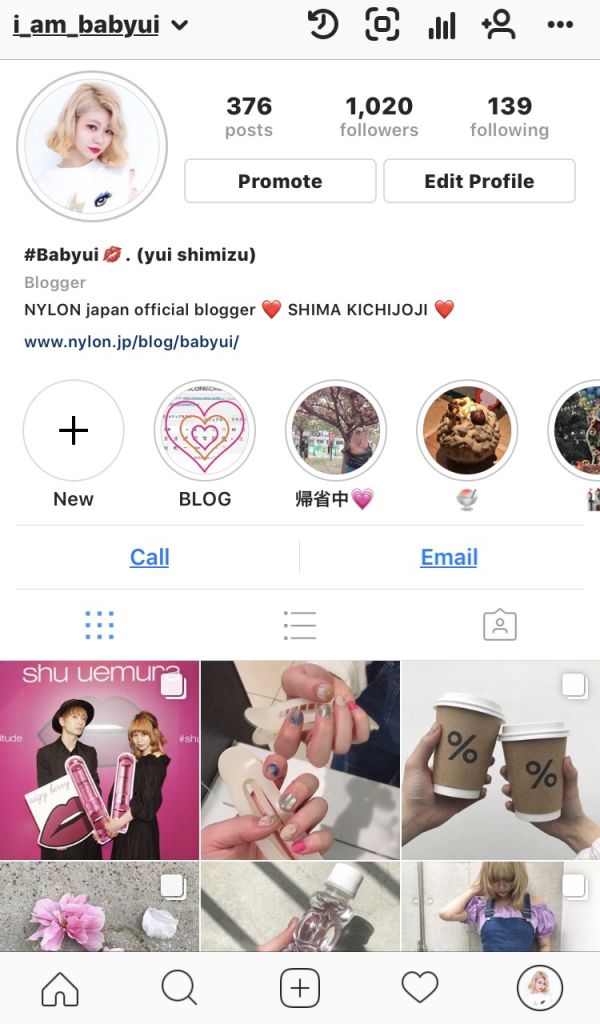View account insights bar chart
Image resolution: width=600 pixels, height=1024 pixels.
(441, 25)
